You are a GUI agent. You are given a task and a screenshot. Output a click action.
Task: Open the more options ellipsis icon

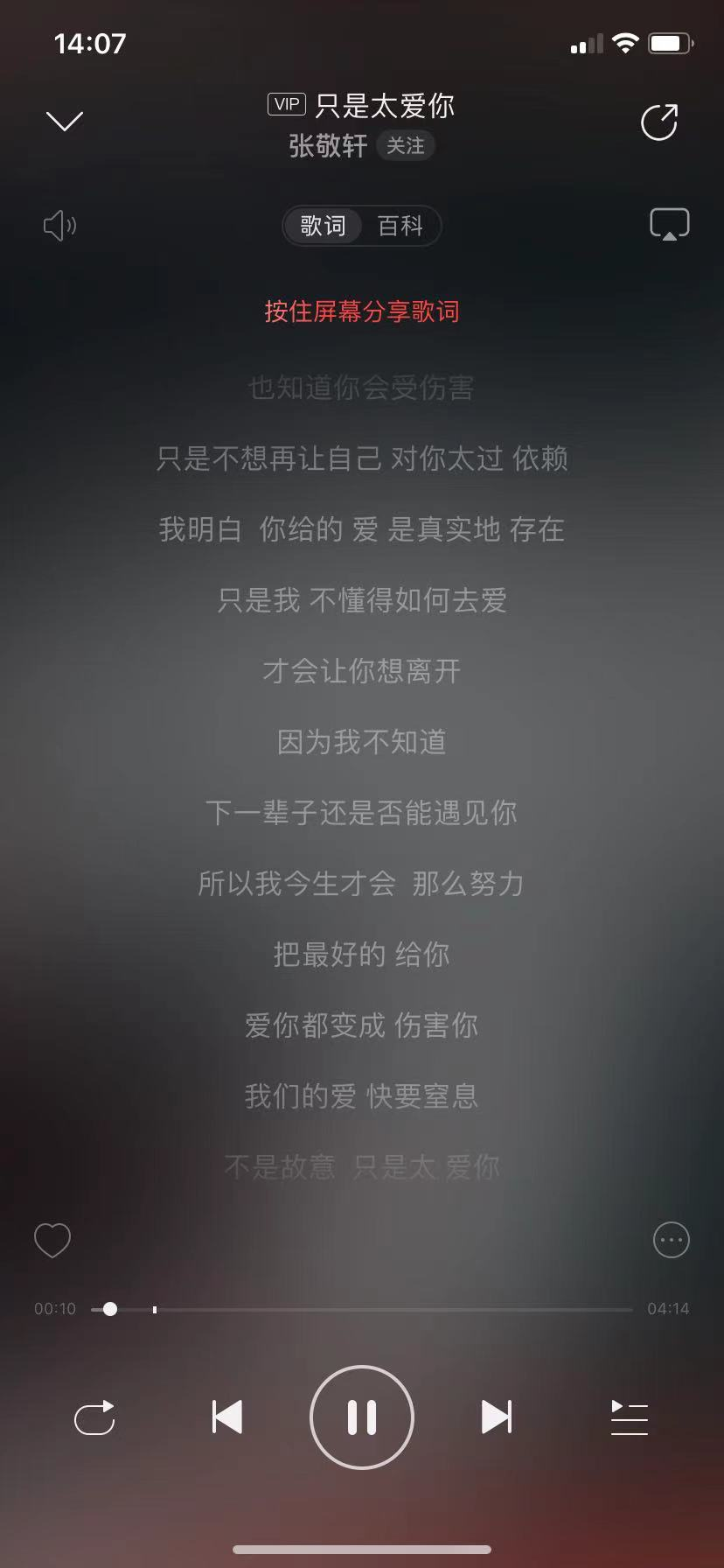click(x=671, y=1240)
